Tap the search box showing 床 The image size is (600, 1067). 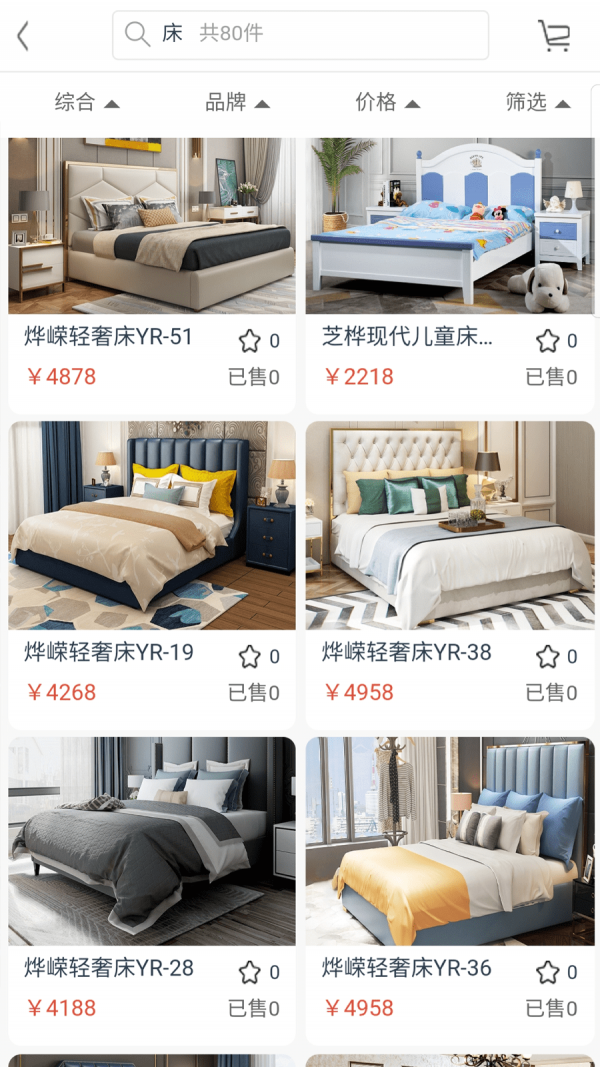tap(300, 35)
